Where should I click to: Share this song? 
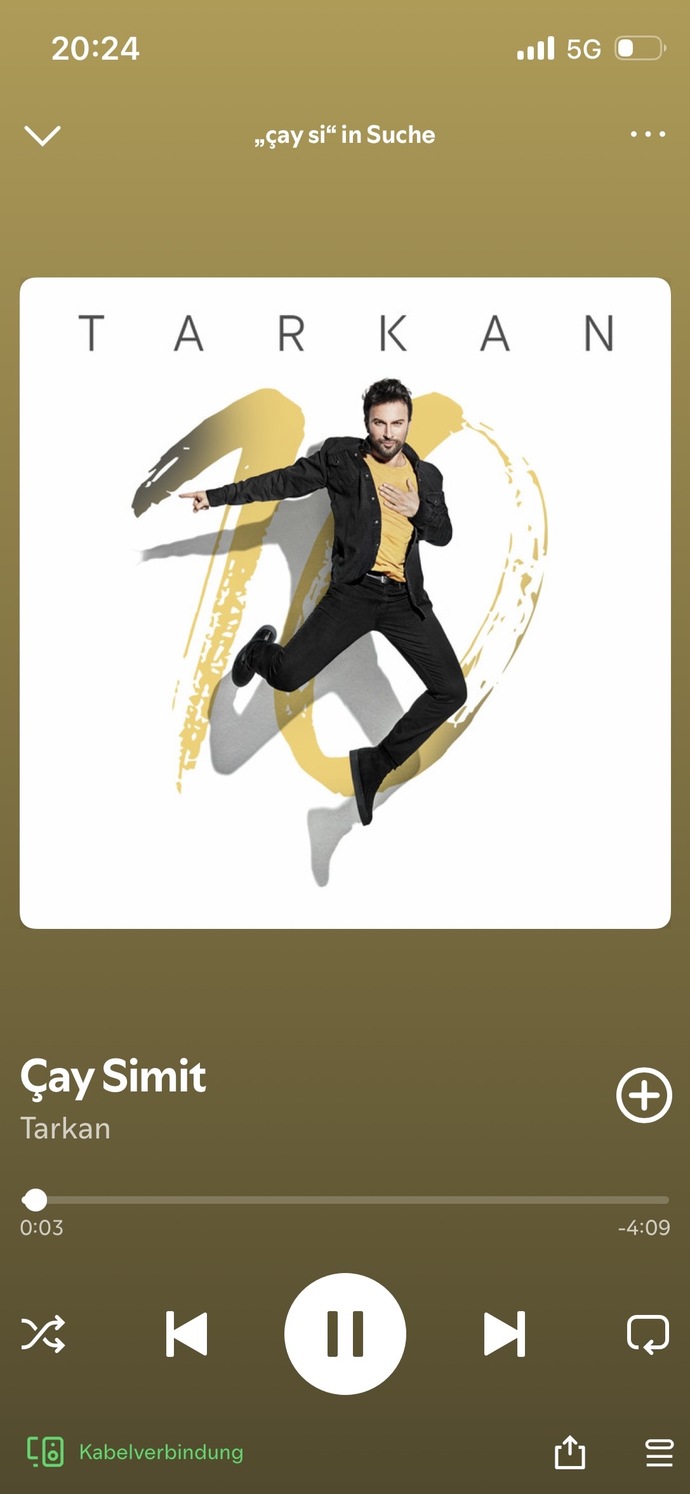tap(569, 1452)
